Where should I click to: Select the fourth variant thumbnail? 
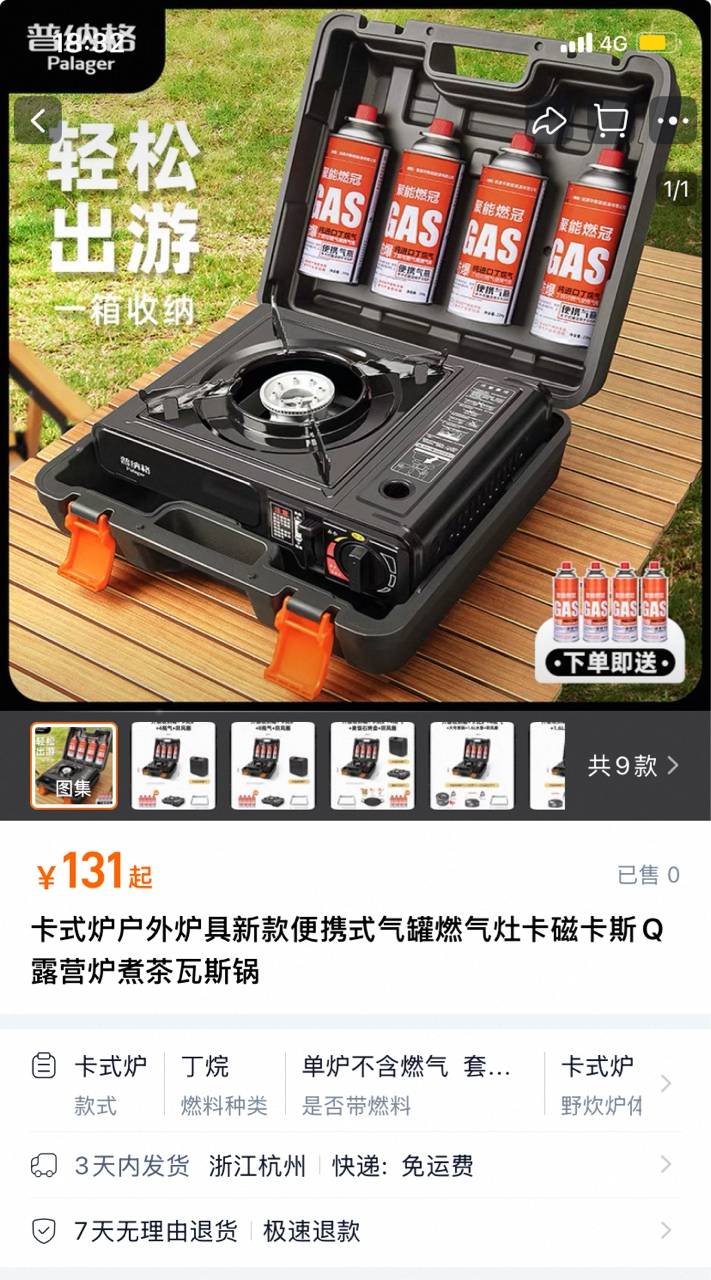pos(372,765)
